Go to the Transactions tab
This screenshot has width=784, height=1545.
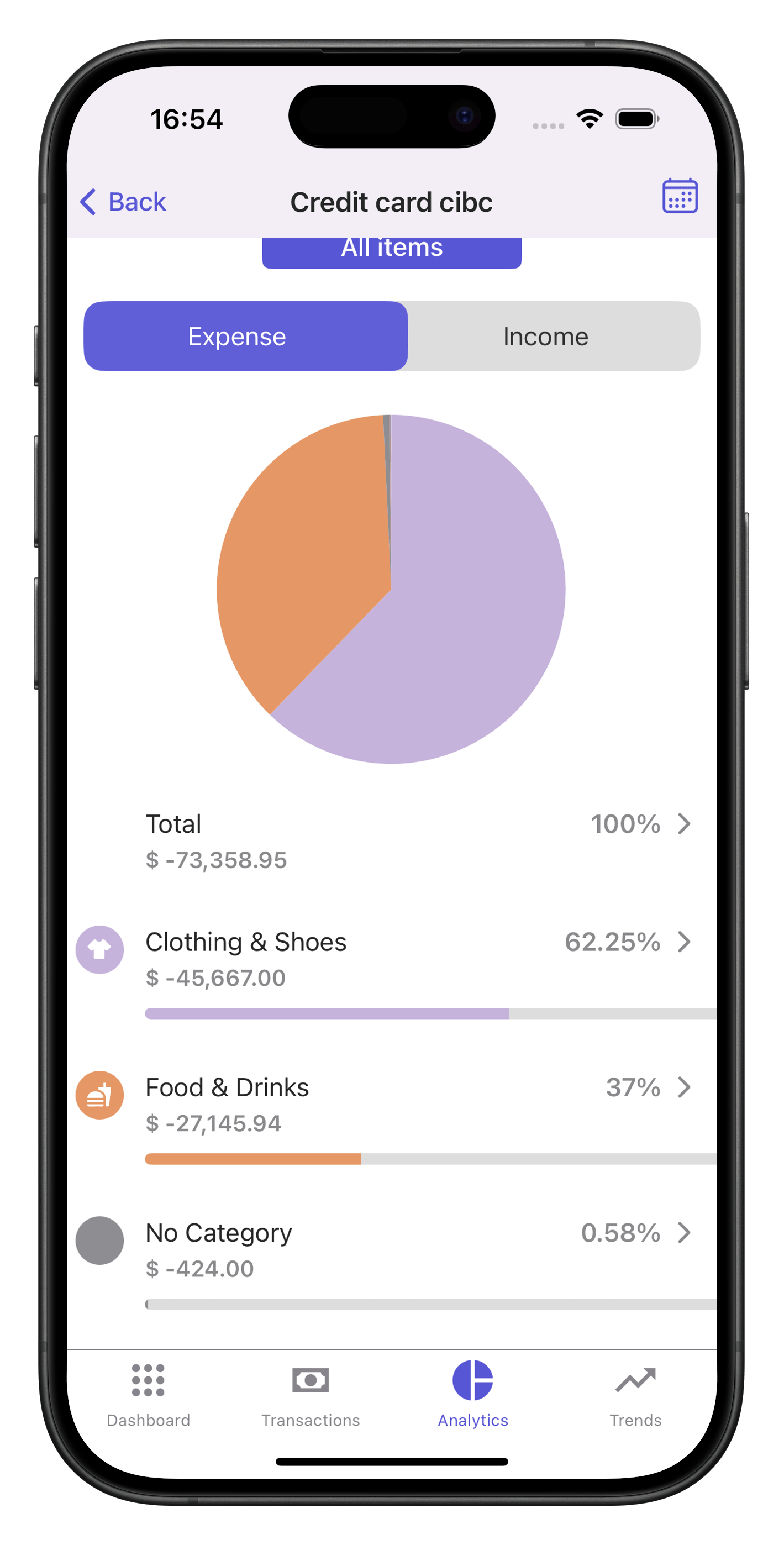[x=310, y=1395]
